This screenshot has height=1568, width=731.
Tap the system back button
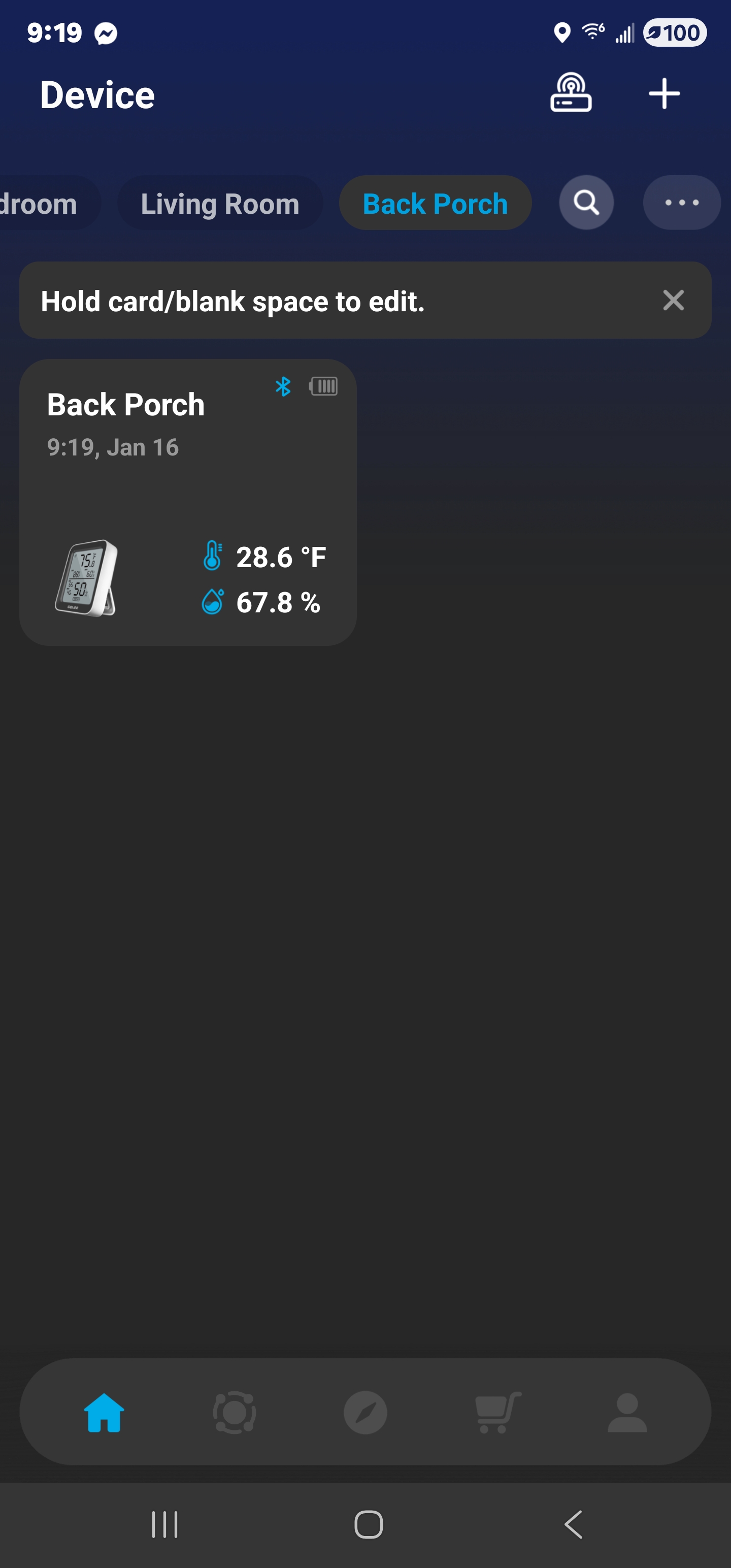(573, 1524)
